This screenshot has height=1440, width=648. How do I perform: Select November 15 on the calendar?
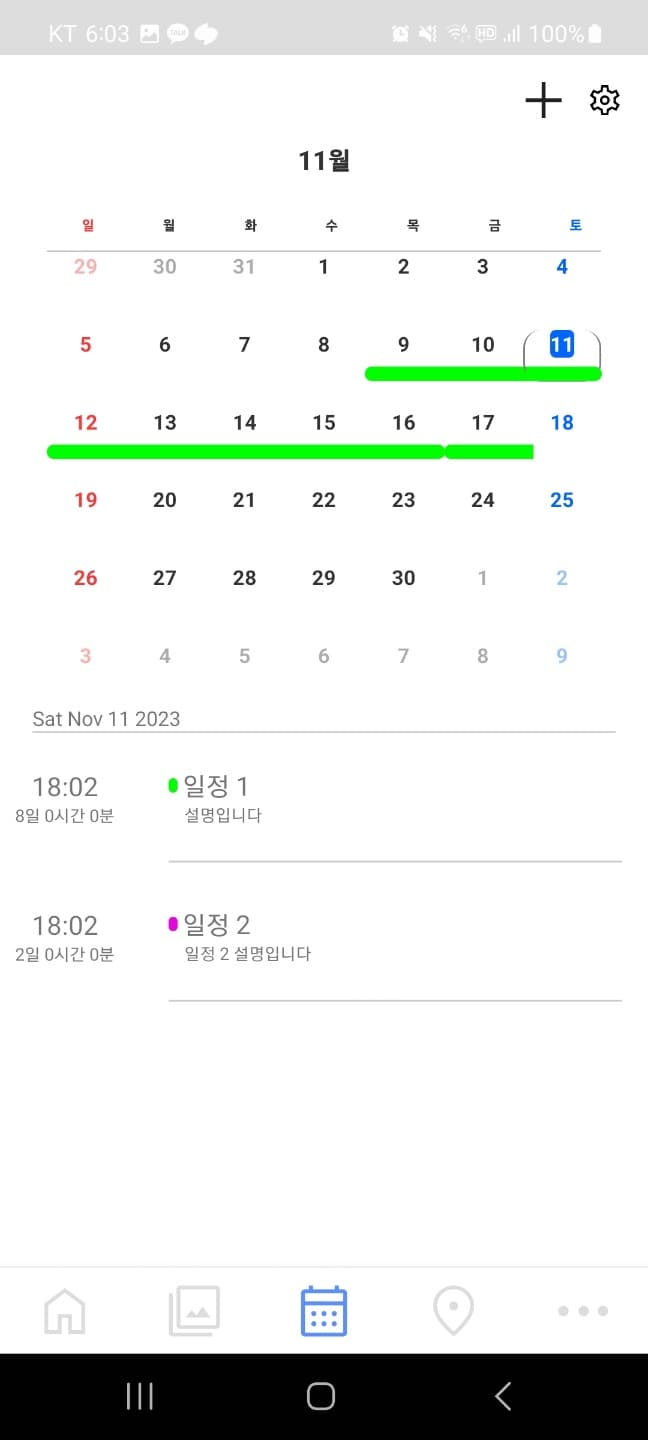[324, 423]
